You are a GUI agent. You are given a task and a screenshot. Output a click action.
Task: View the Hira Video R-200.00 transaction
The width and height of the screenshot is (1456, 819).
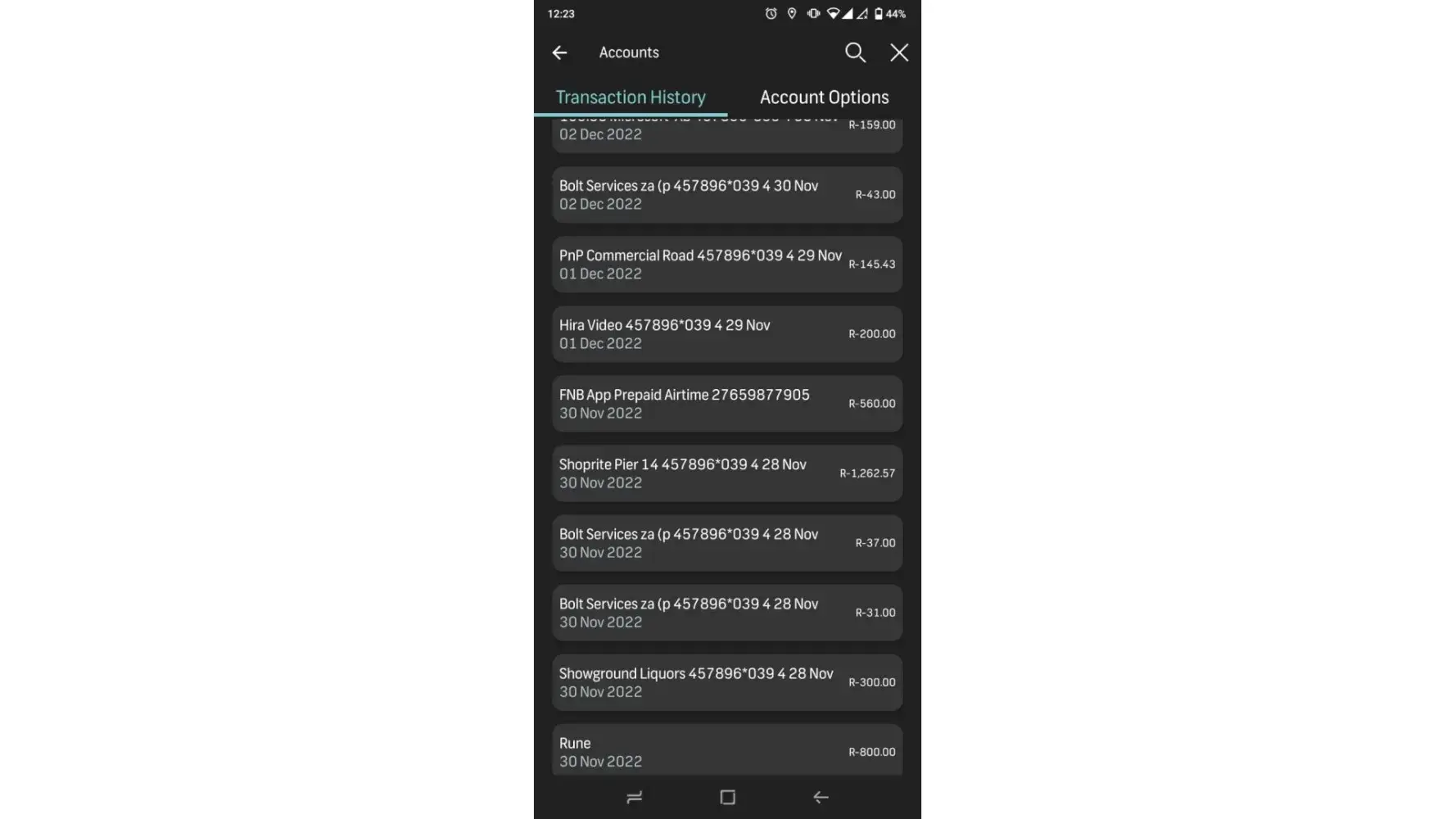(x=727, y=334)
